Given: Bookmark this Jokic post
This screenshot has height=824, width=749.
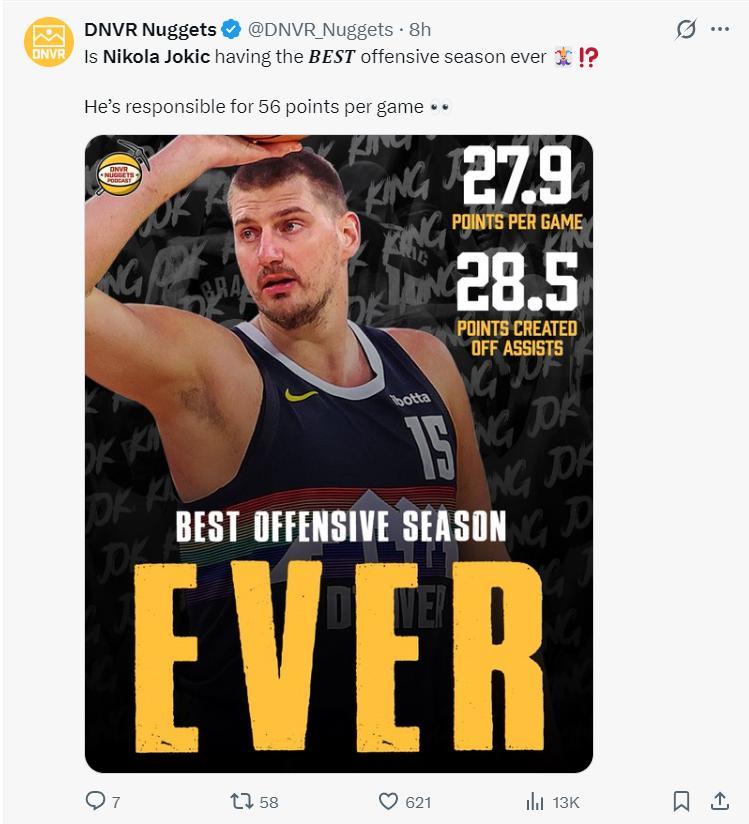Looking at the screenshot, I should tap(681, 801).
